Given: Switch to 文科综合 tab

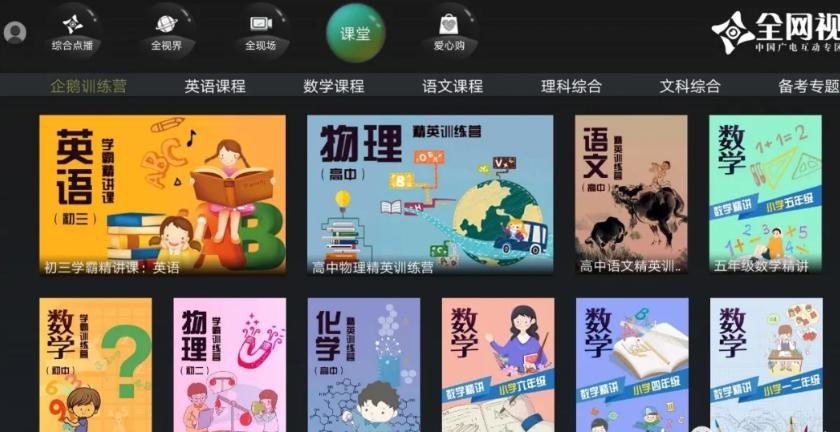Looking at the screenshot, I should coord(689,86).
